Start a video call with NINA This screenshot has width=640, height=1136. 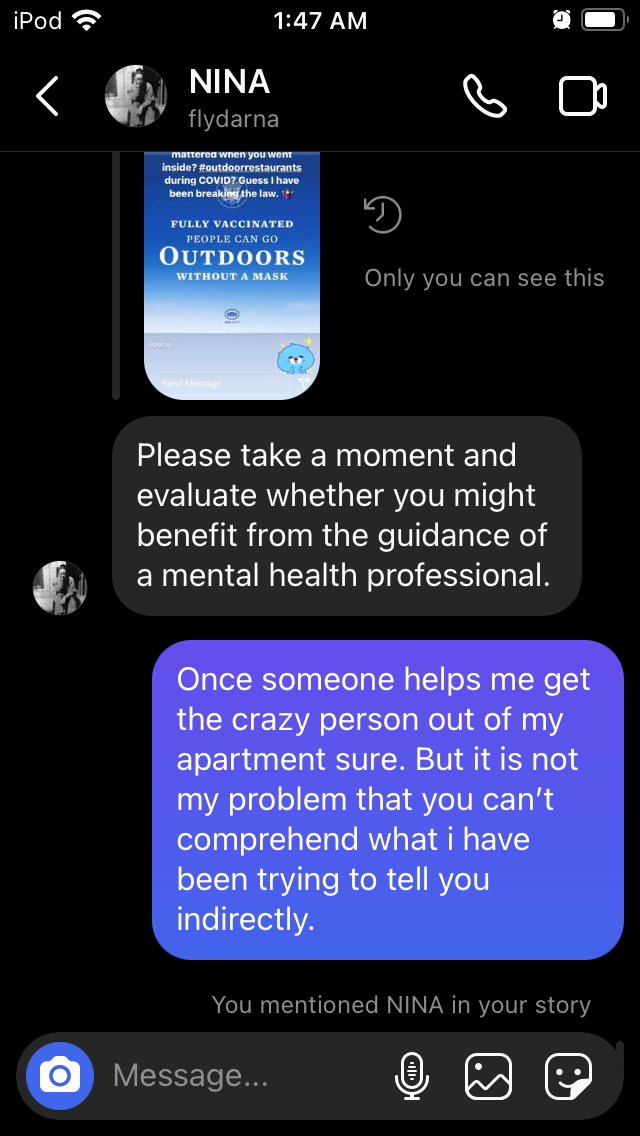[582, 97]
